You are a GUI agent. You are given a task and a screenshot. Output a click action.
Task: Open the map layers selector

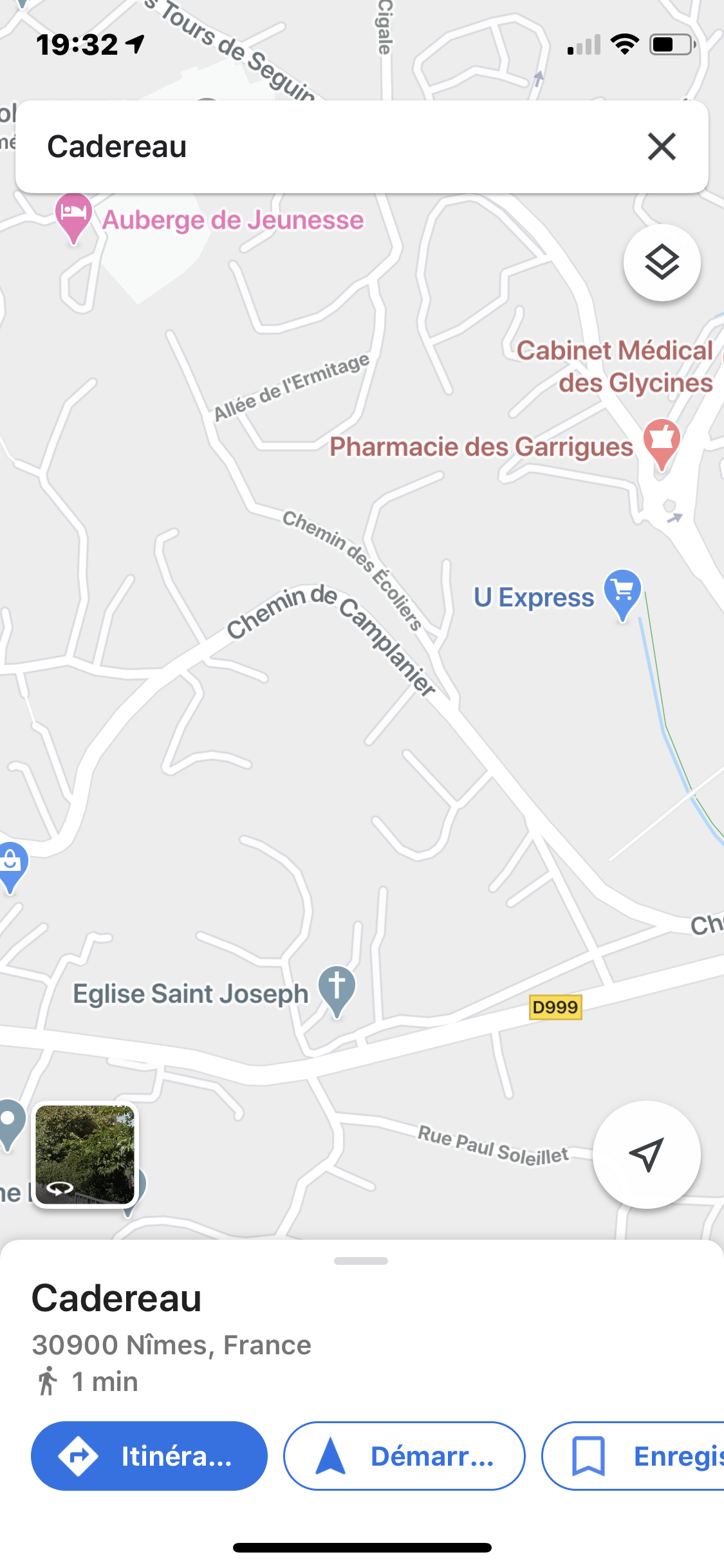[662, 263]
